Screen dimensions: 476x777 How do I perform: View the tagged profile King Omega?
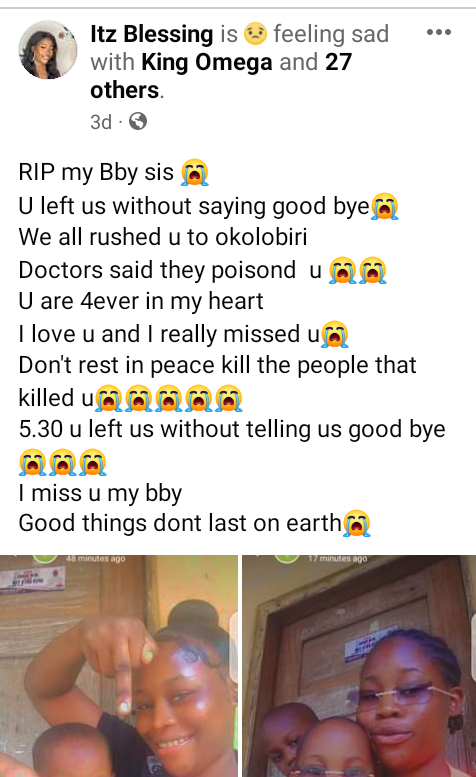[x=207, y=62]
